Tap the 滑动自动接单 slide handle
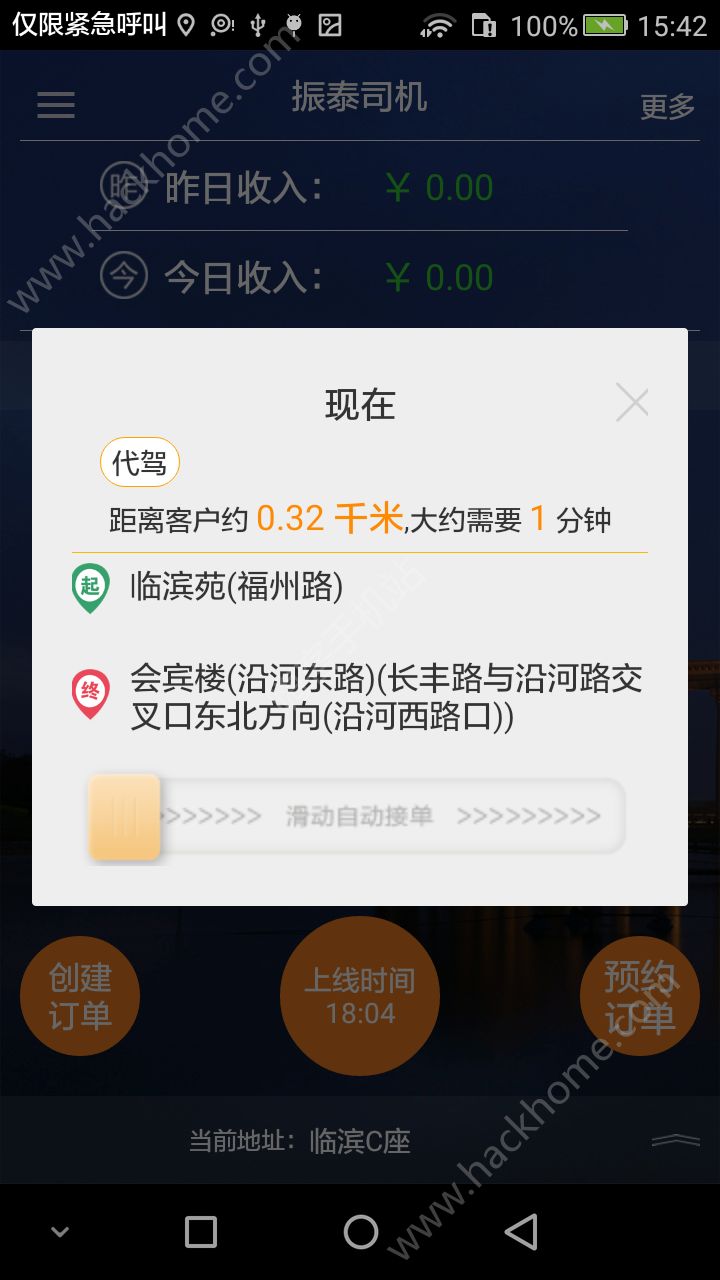This screenshot has width=720, height=1280. pyautogui.click(x=124, y=816)
